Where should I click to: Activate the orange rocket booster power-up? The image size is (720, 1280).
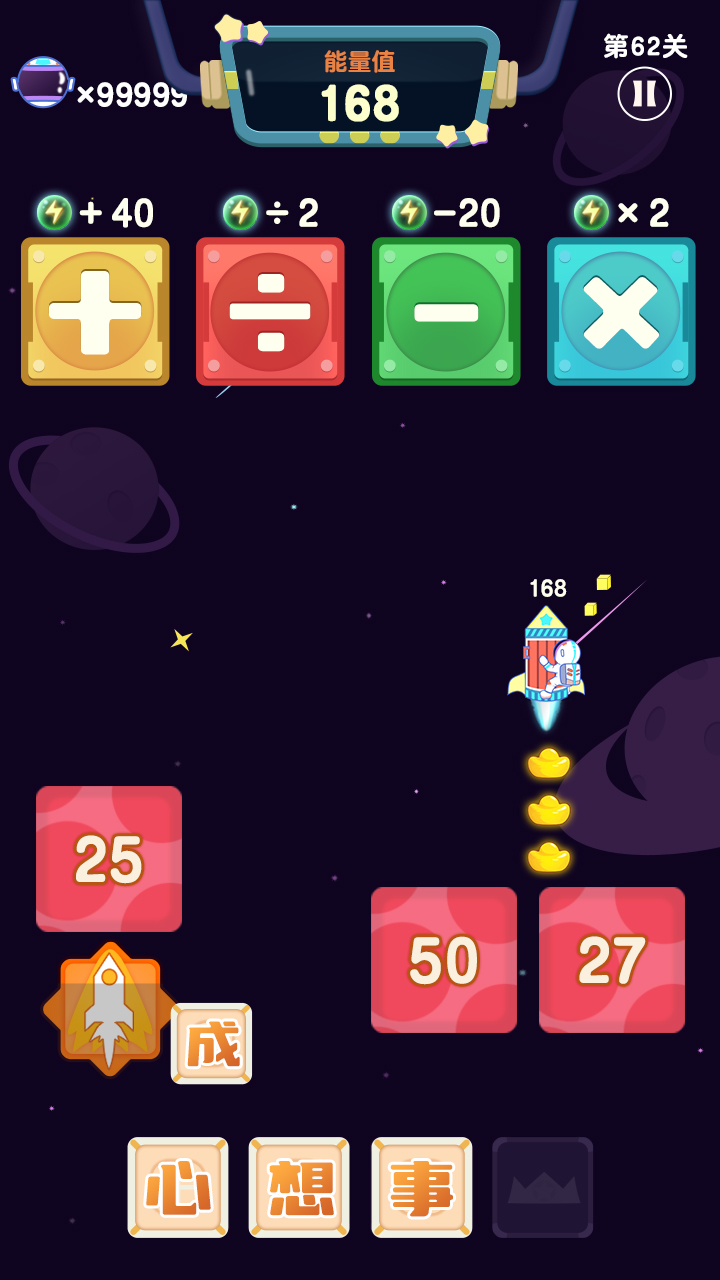coord(109,1009)
